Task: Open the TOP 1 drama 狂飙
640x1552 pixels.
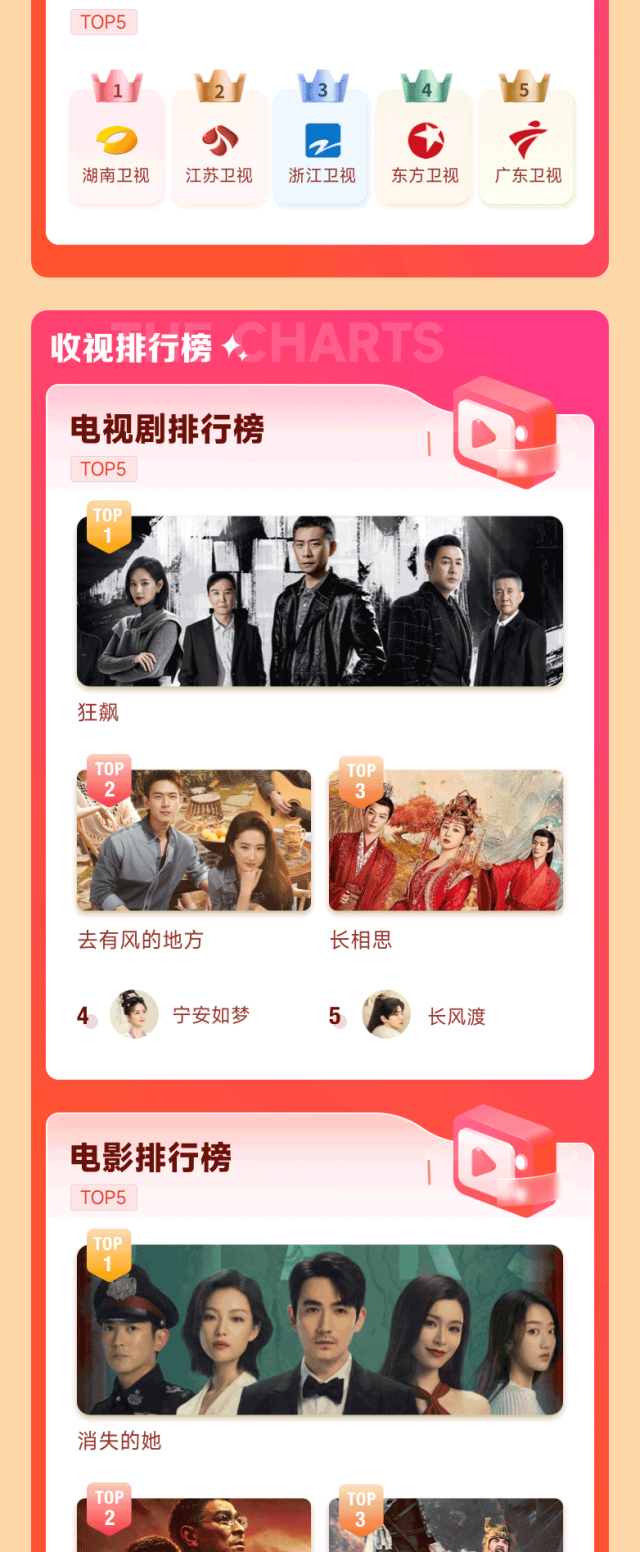Action: coord(320,601)
